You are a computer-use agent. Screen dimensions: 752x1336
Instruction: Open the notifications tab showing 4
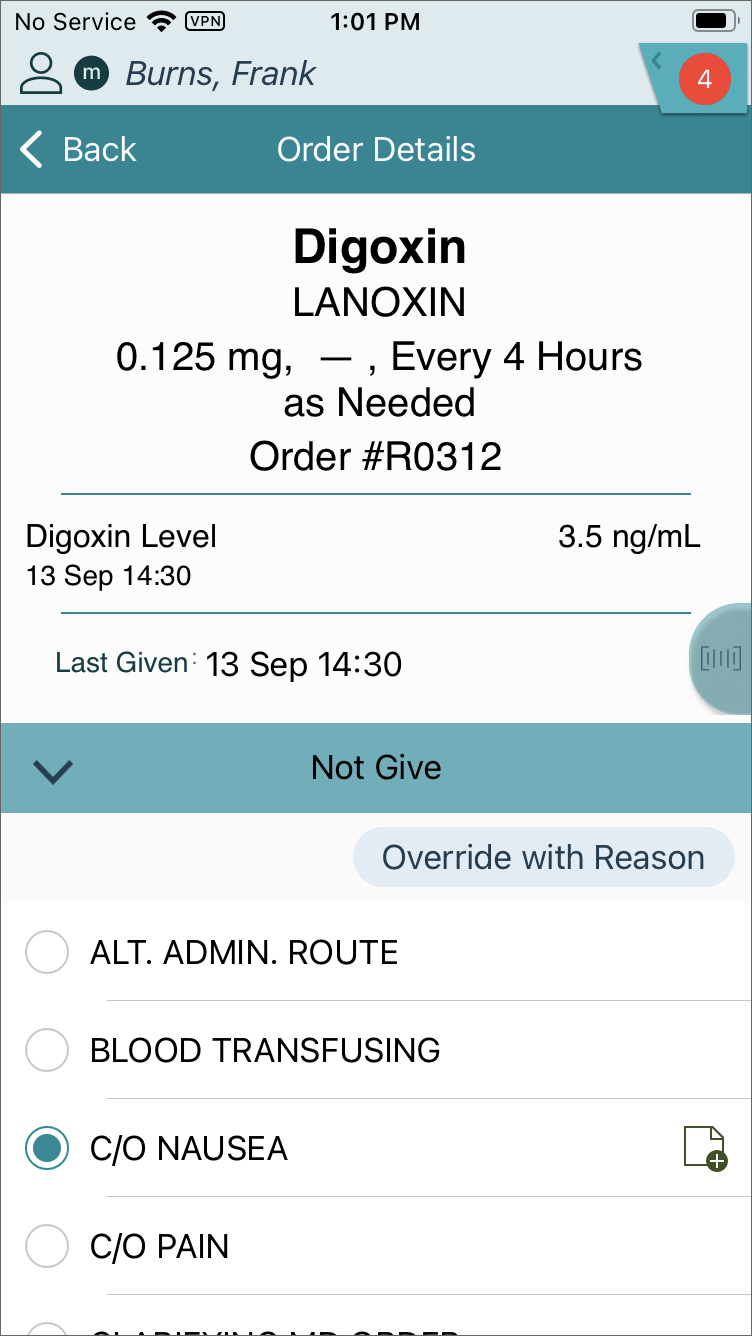pyautogui.click(x=703, y=79)
